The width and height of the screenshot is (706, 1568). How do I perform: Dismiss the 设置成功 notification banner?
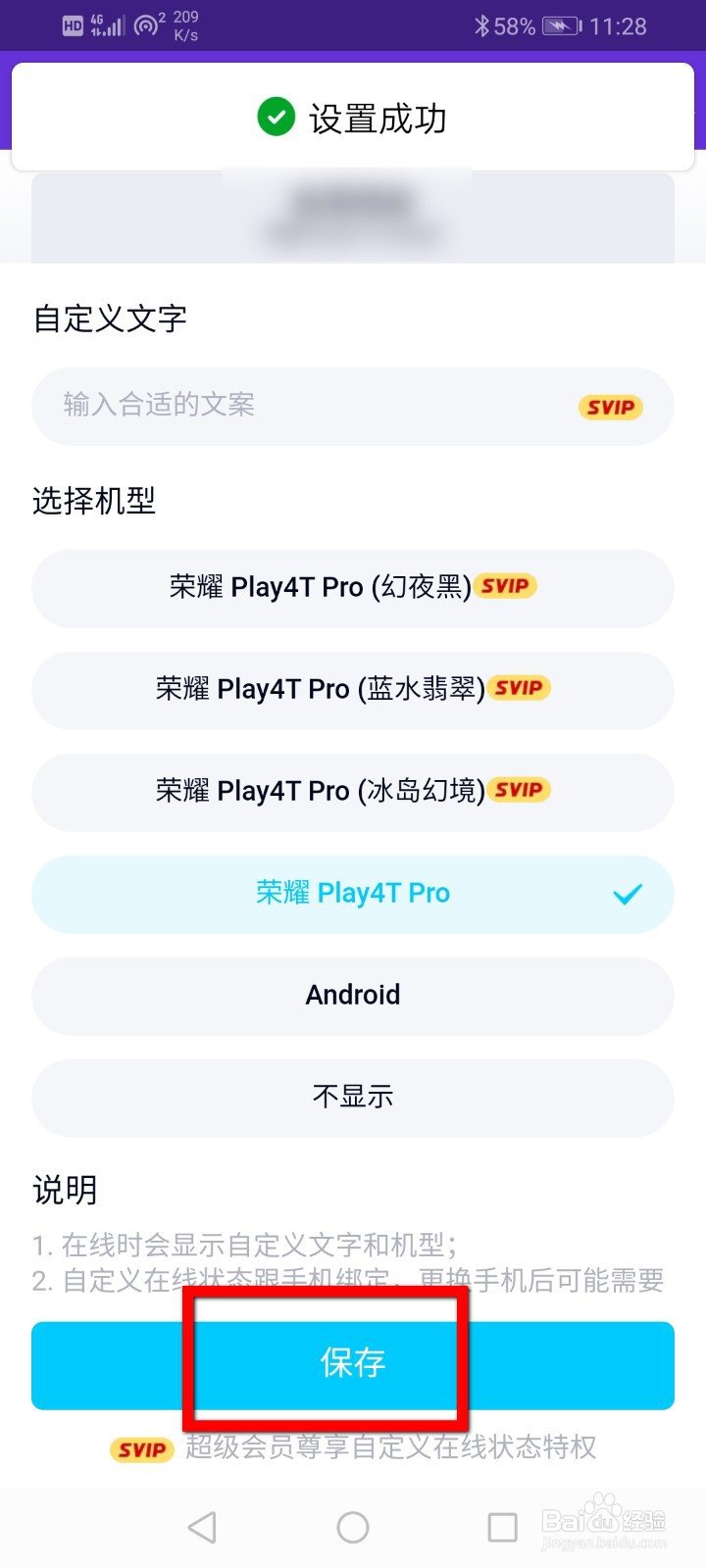(x=353, y=117)
